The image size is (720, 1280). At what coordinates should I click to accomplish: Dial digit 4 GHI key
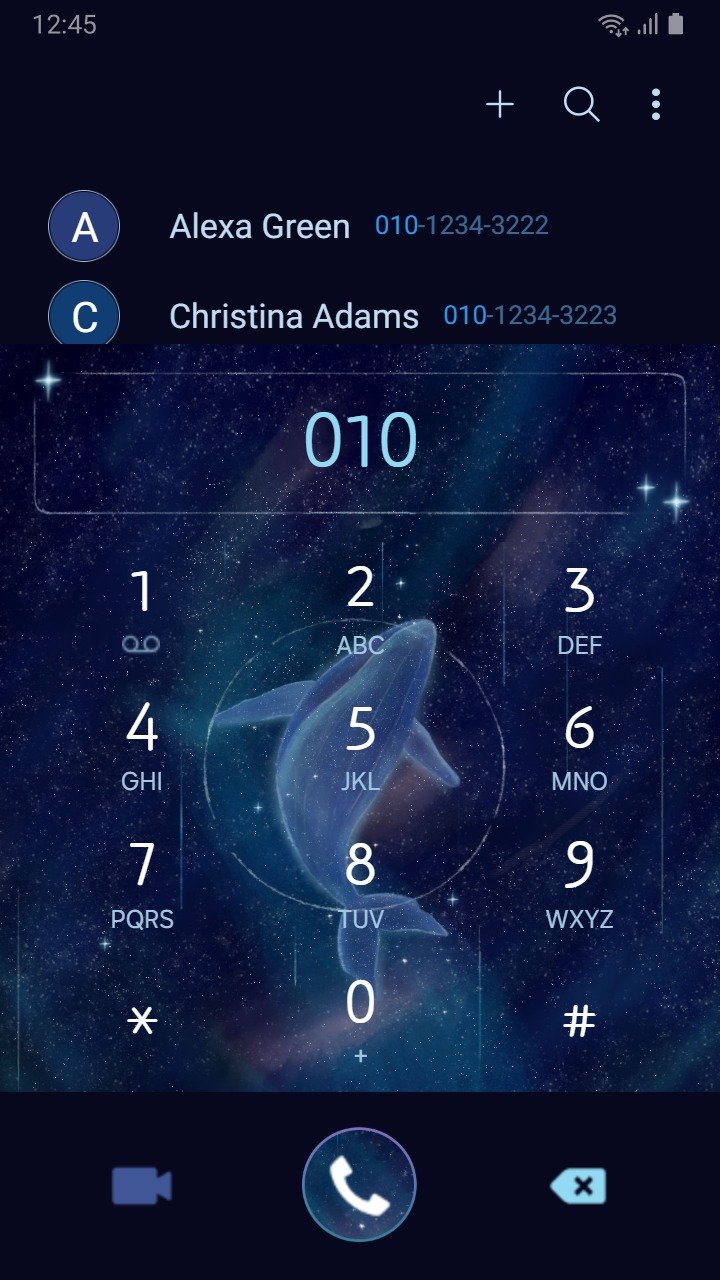pos(142,745)
